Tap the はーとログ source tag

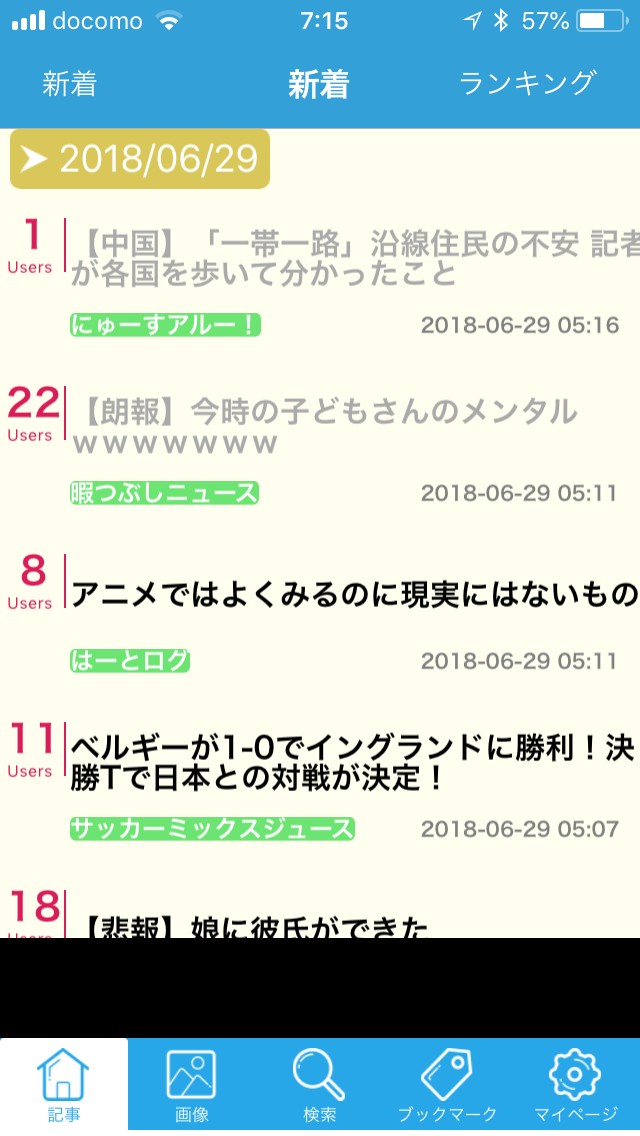tap(130, 661)
